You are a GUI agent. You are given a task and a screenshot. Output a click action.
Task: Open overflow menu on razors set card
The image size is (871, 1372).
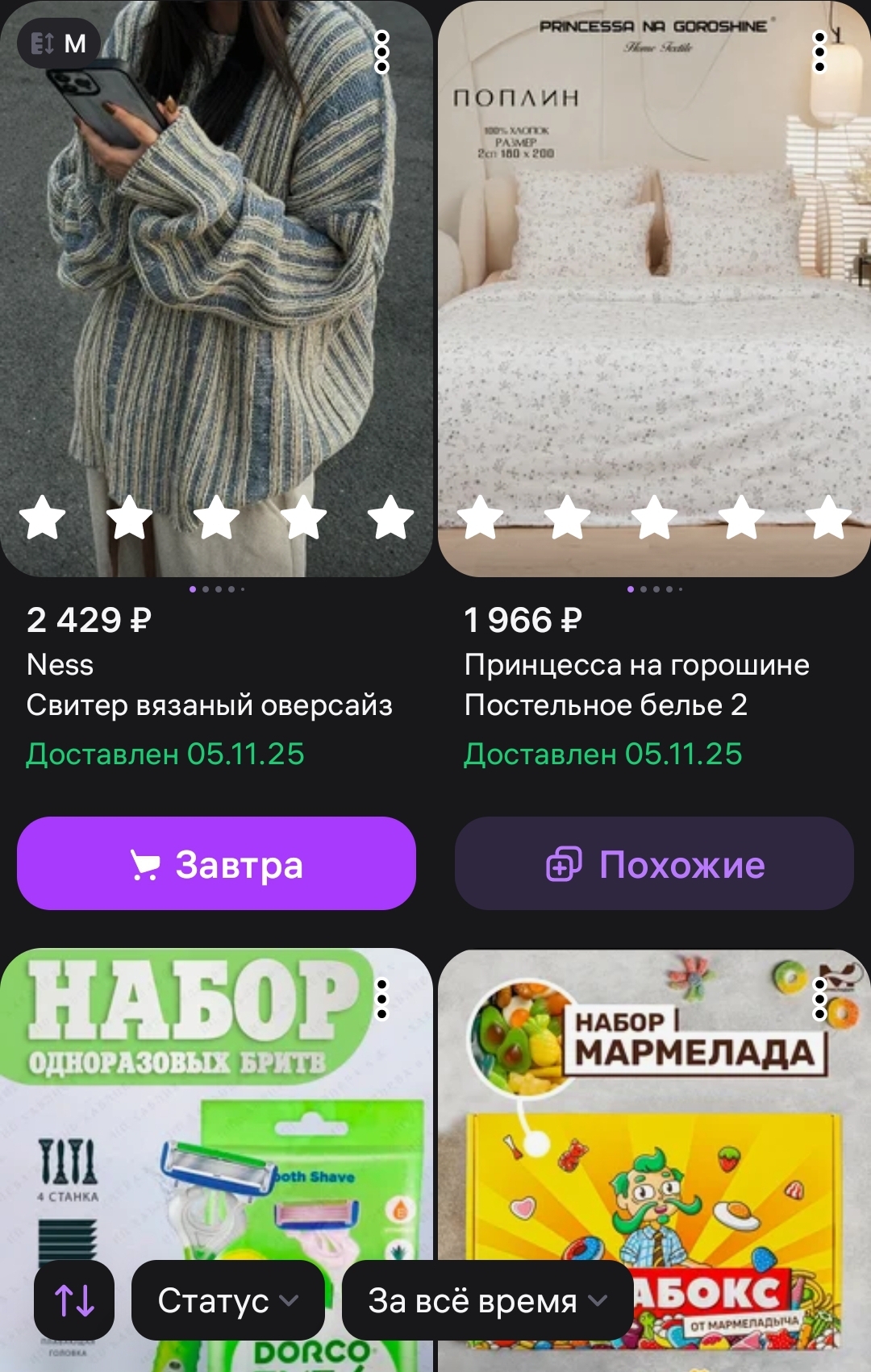[382, 999]
